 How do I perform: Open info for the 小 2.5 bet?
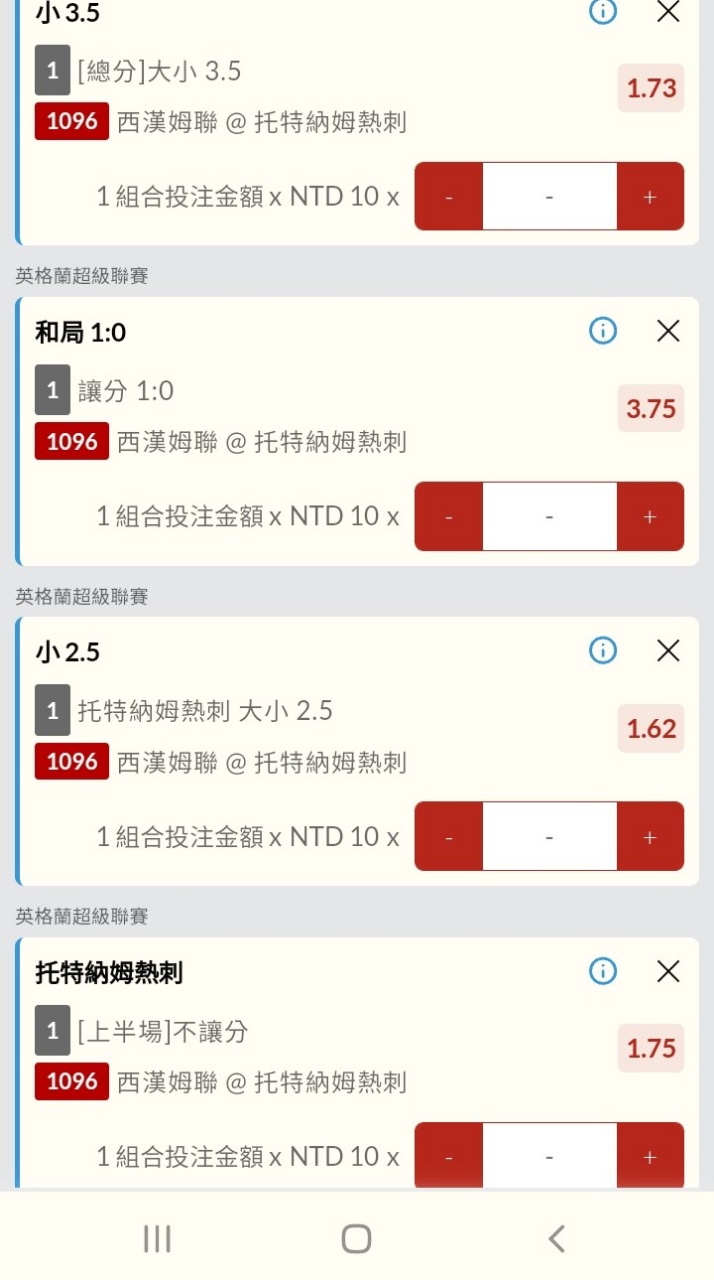click(x=603, y=651)
